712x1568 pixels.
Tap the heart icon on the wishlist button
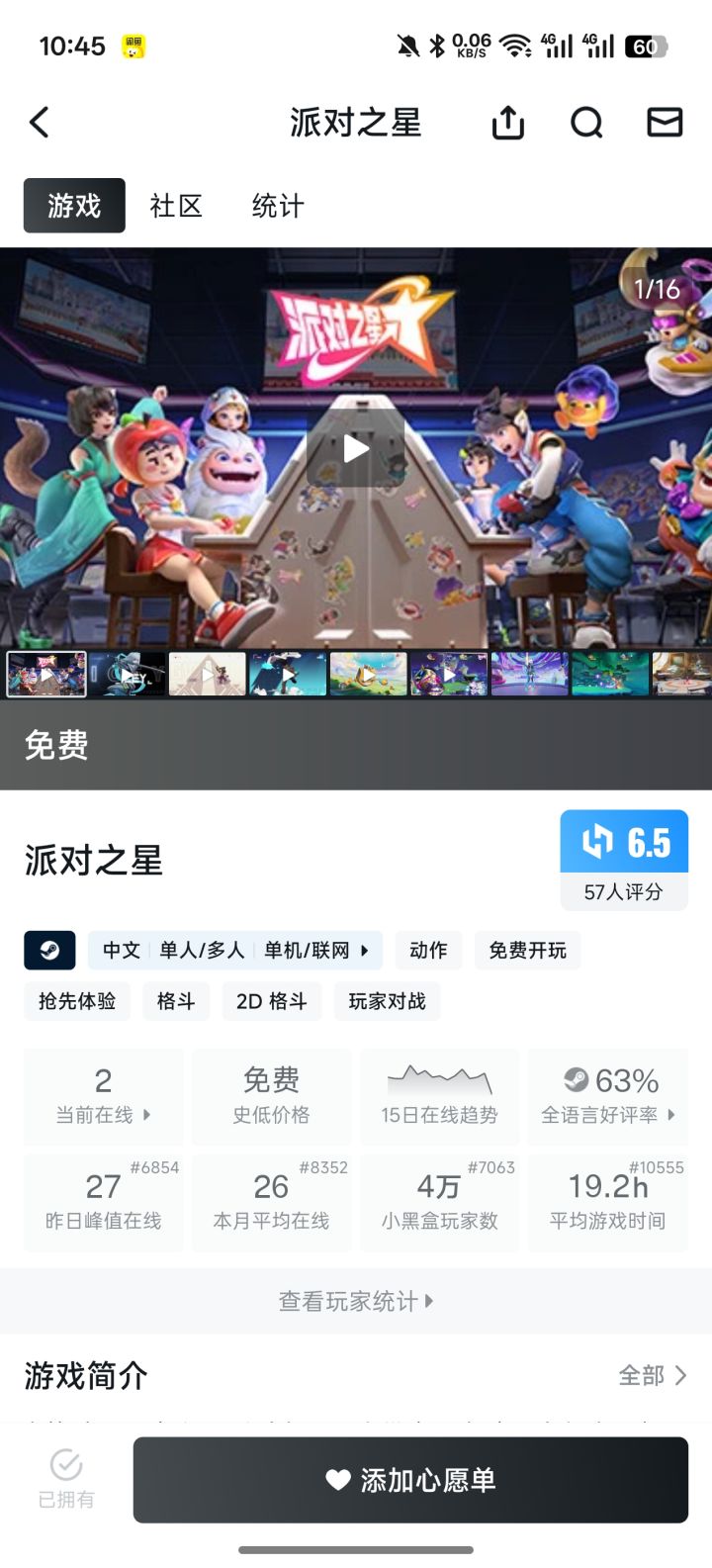(337, 1480)
